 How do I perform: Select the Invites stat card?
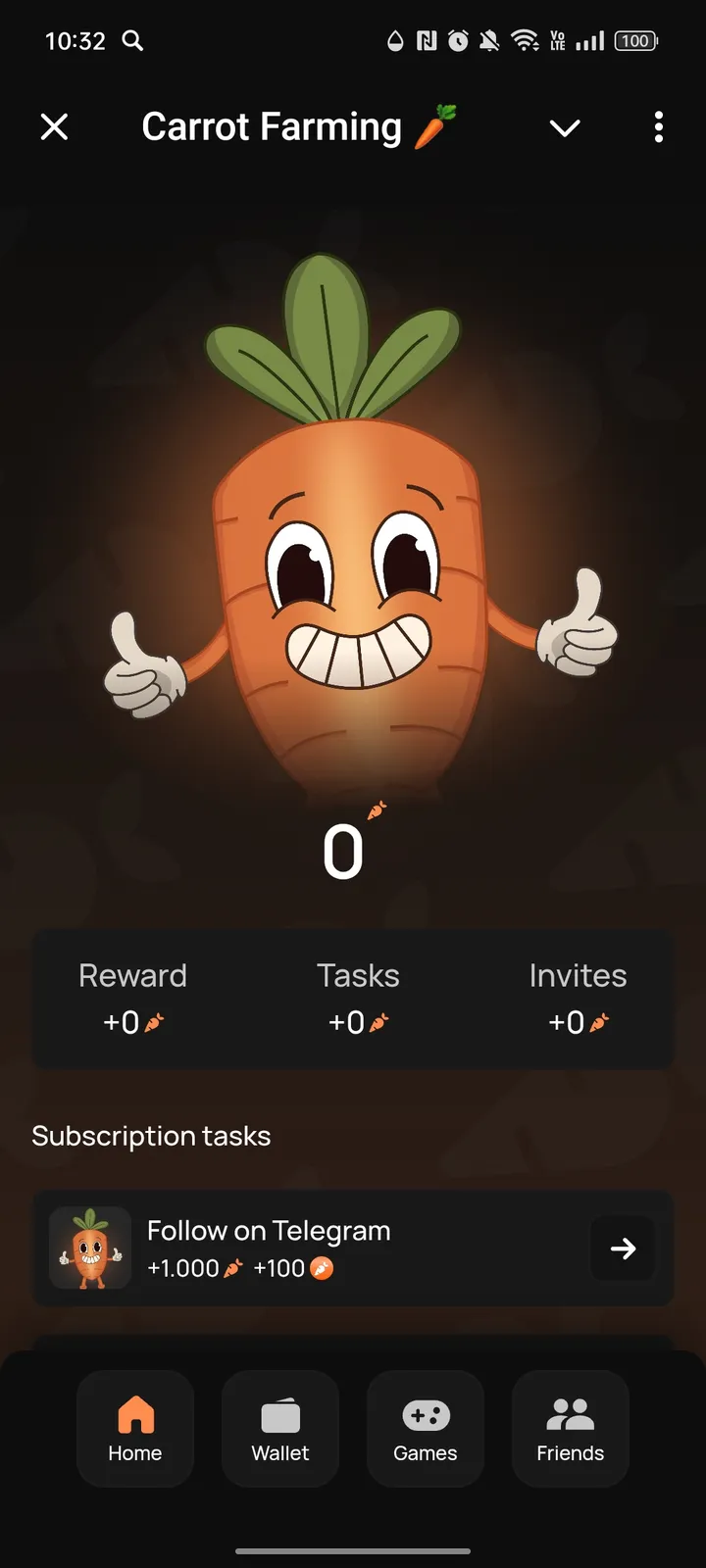coord(578,998)
